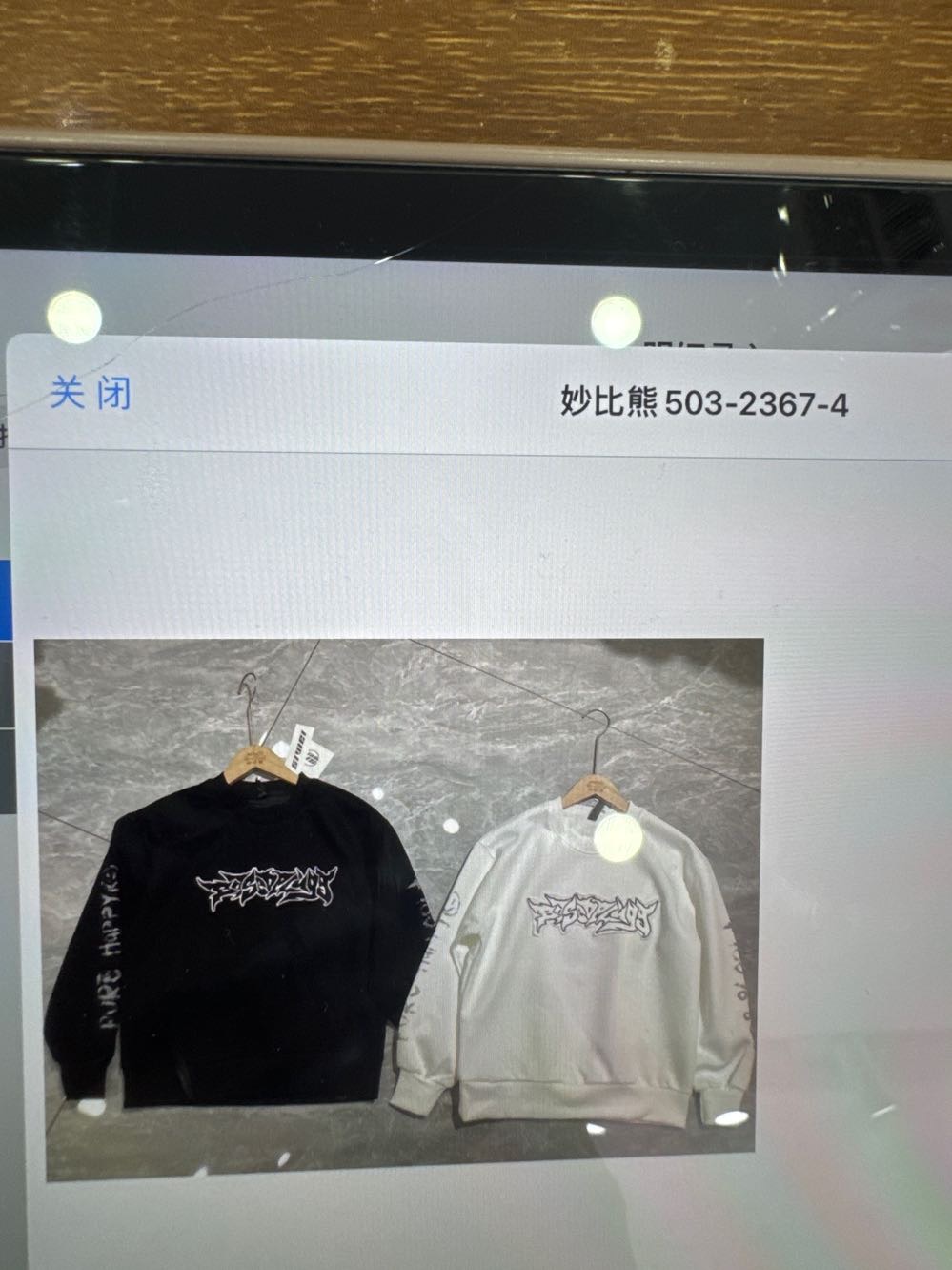Viewport: 952px width, 1270px height.
Task: Close the 妙比熊 503-2367-4 popup with 关闭
Action: click(91, 393)
